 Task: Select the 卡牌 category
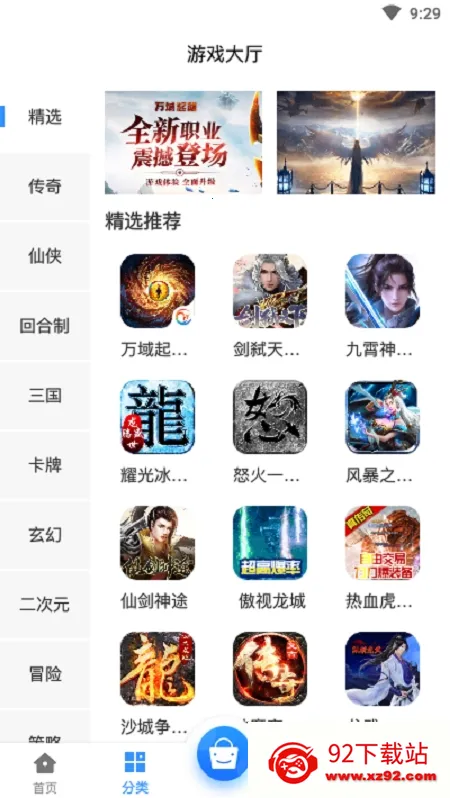[x=45, y=465]
